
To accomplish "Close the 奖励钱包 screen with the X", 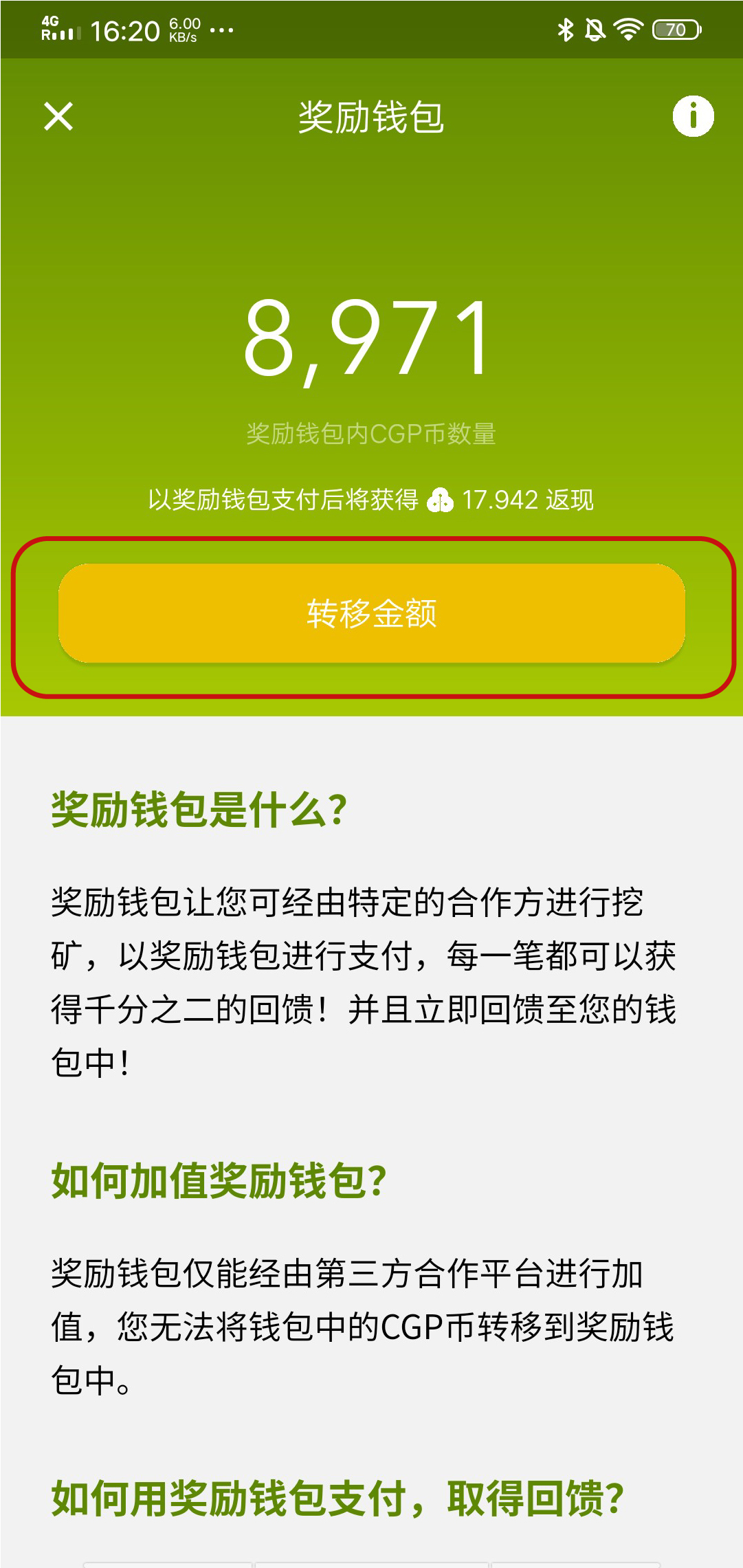I will pos(58,117).
